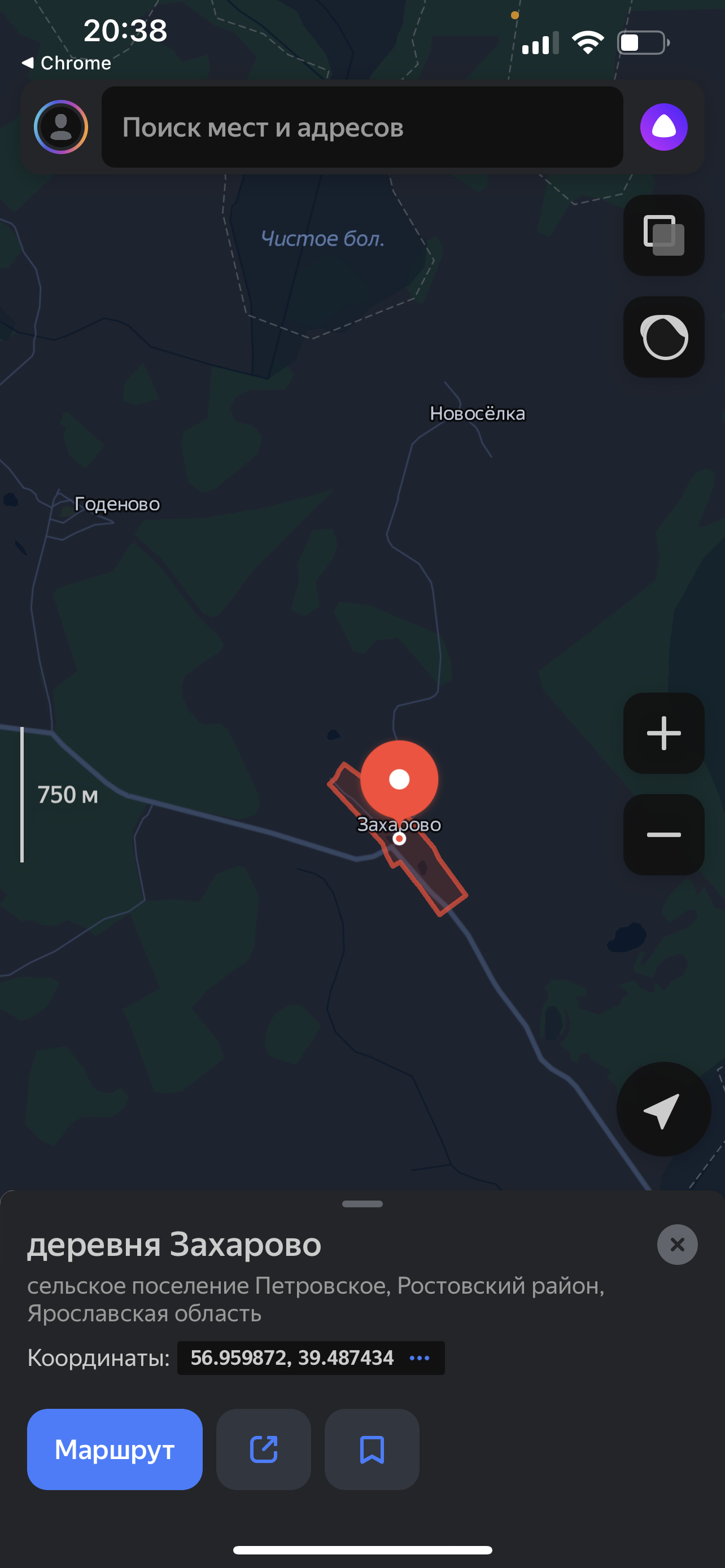Activate the Alice voice assistant

pos(663,127)
